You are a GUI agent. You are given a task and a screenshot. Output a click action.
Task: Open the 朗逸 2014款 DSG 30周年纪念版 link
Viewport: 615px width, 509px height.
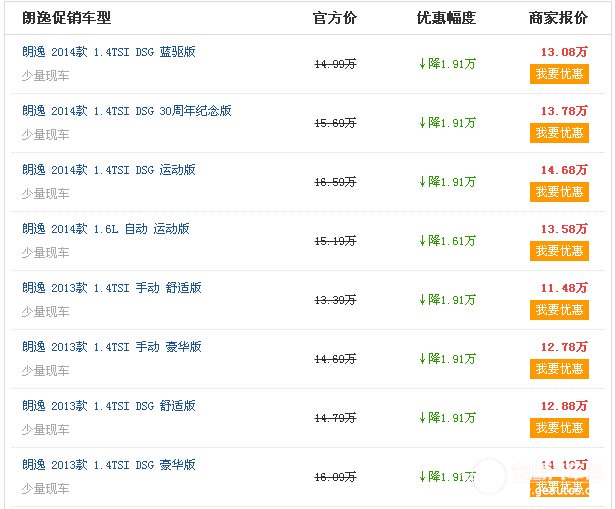click(x=127, y=111)
